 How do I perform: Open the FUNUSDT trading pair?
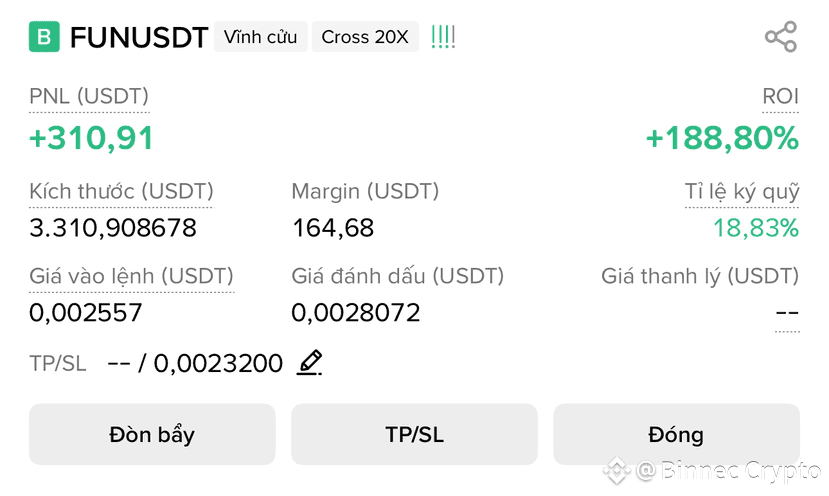138,38
